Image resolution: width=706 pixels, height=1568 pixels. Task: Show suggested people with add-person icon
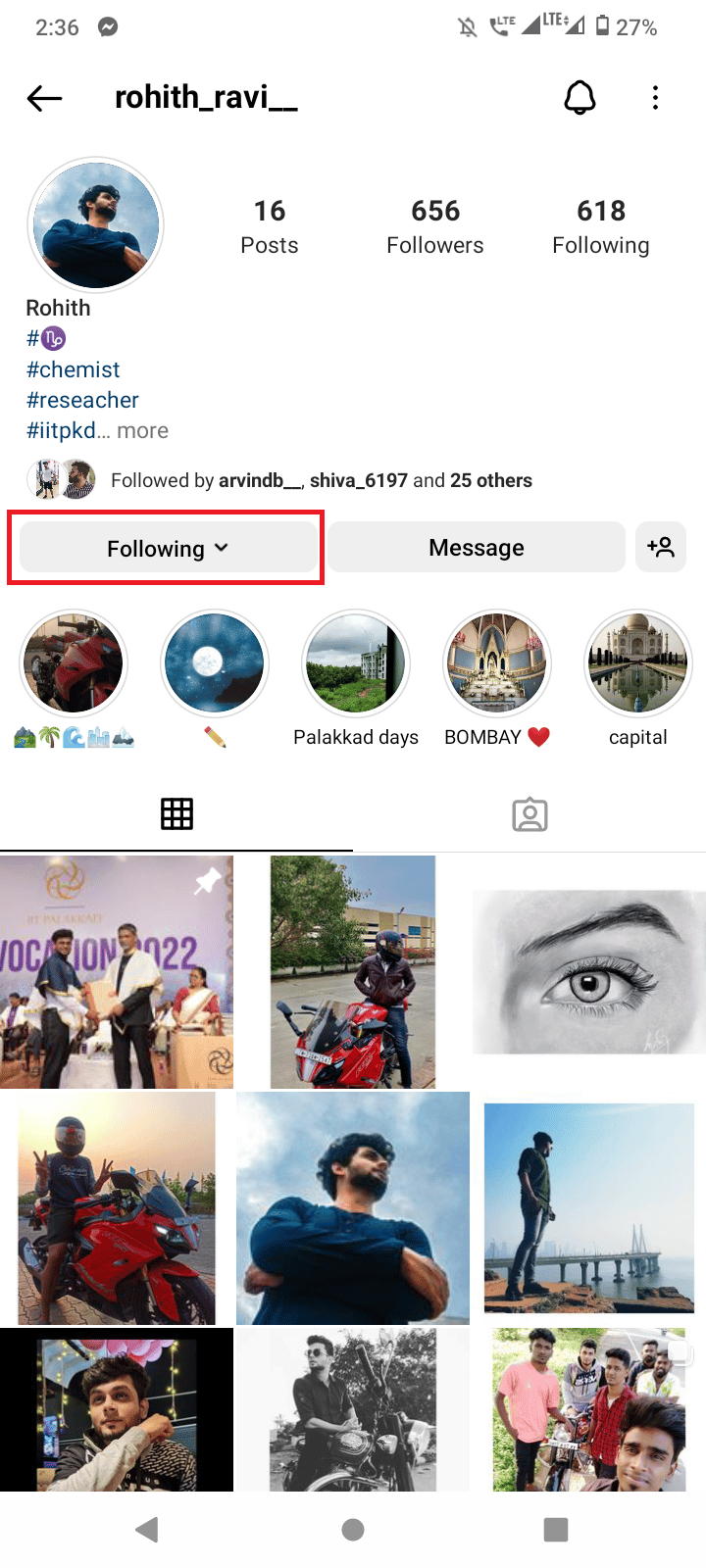point(661,547)
